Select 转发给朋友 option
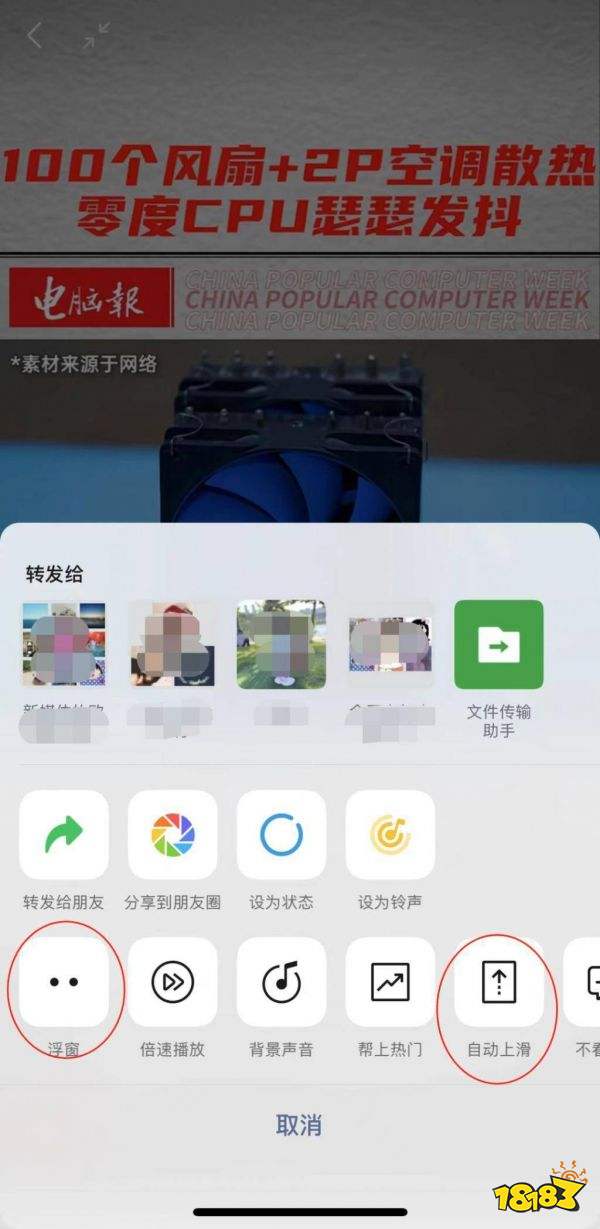The image size is (600, 1229). (x=64, y=835)
